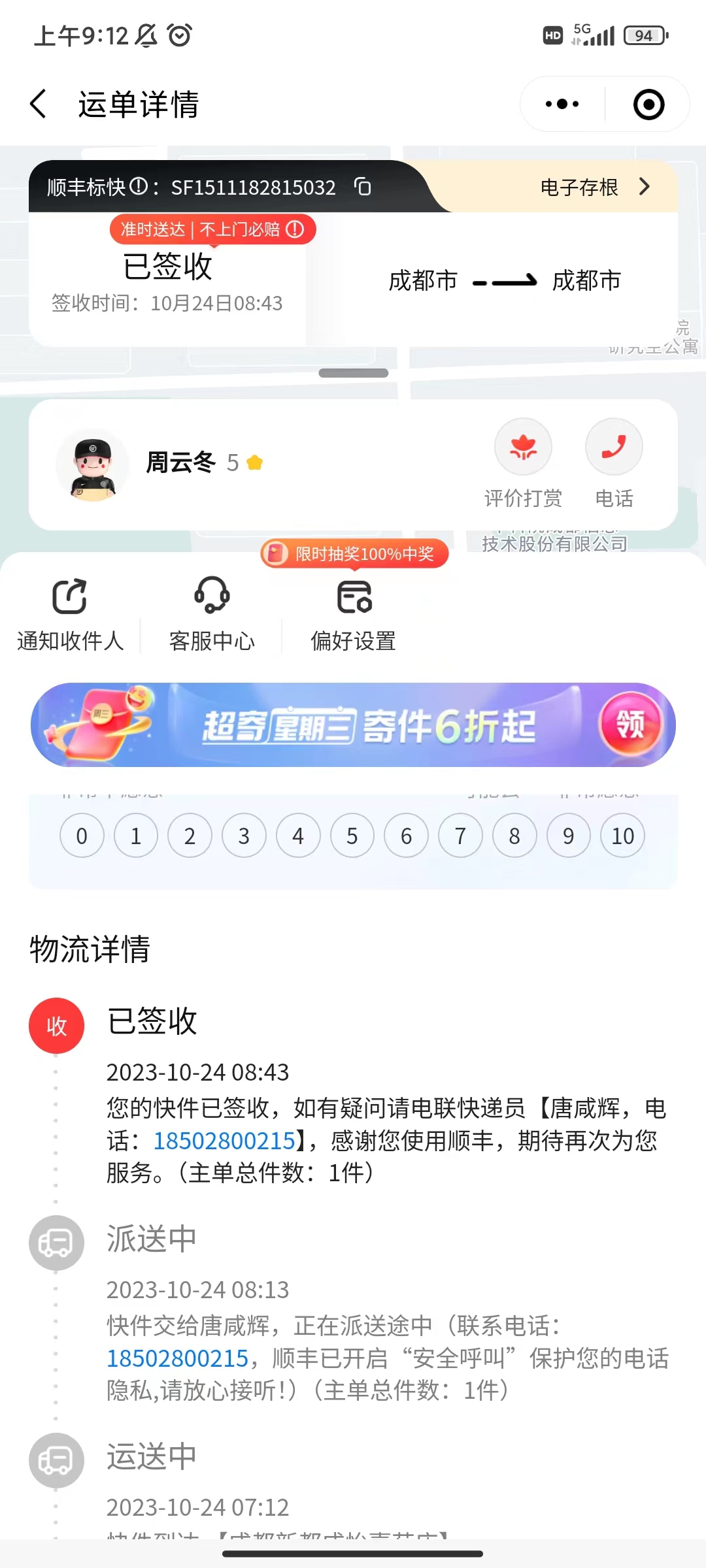Select score 0 in the rating row
The image size is (706, 1568).
pyautogui.click(x=82, y=836)
